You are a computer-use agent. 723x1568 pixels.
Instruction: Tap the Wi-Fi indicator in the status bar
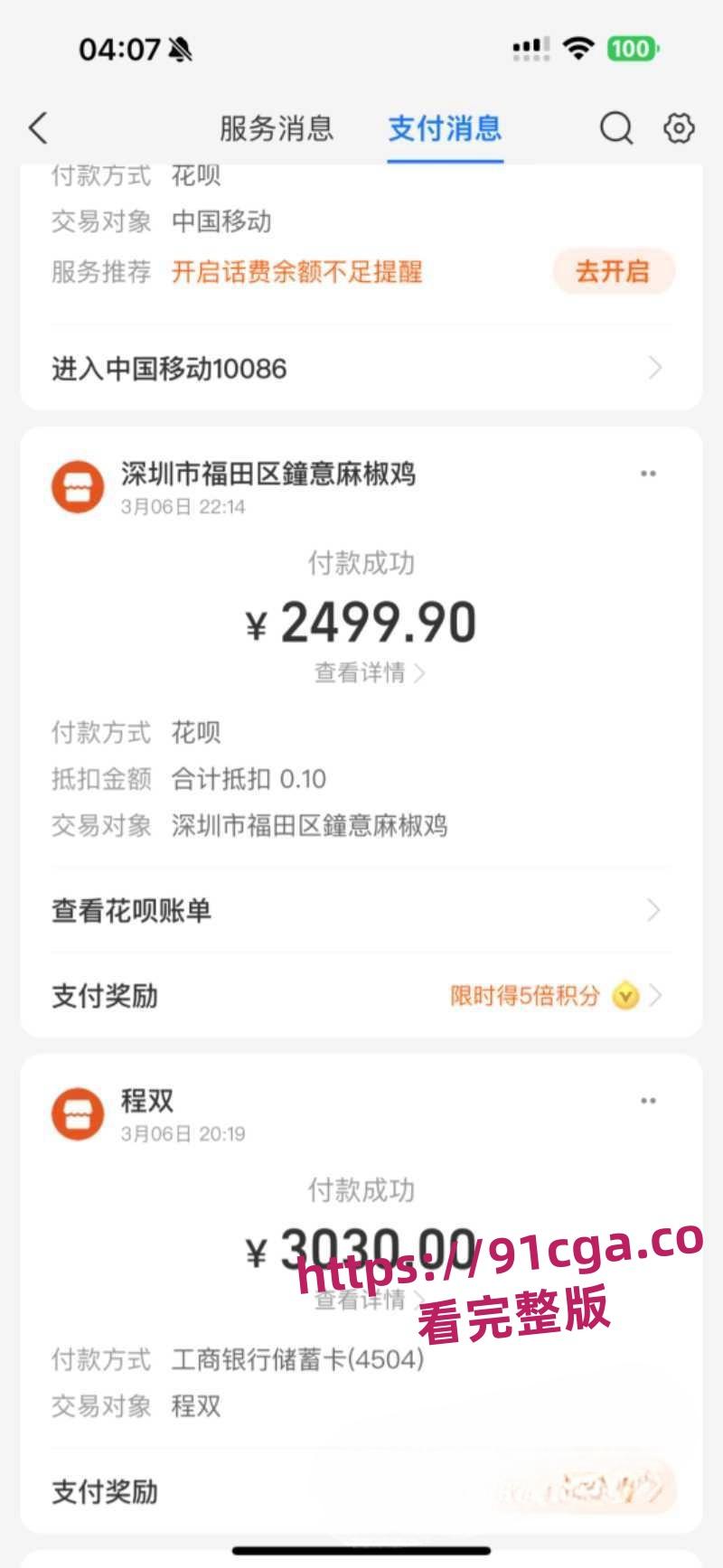[581, 50]
